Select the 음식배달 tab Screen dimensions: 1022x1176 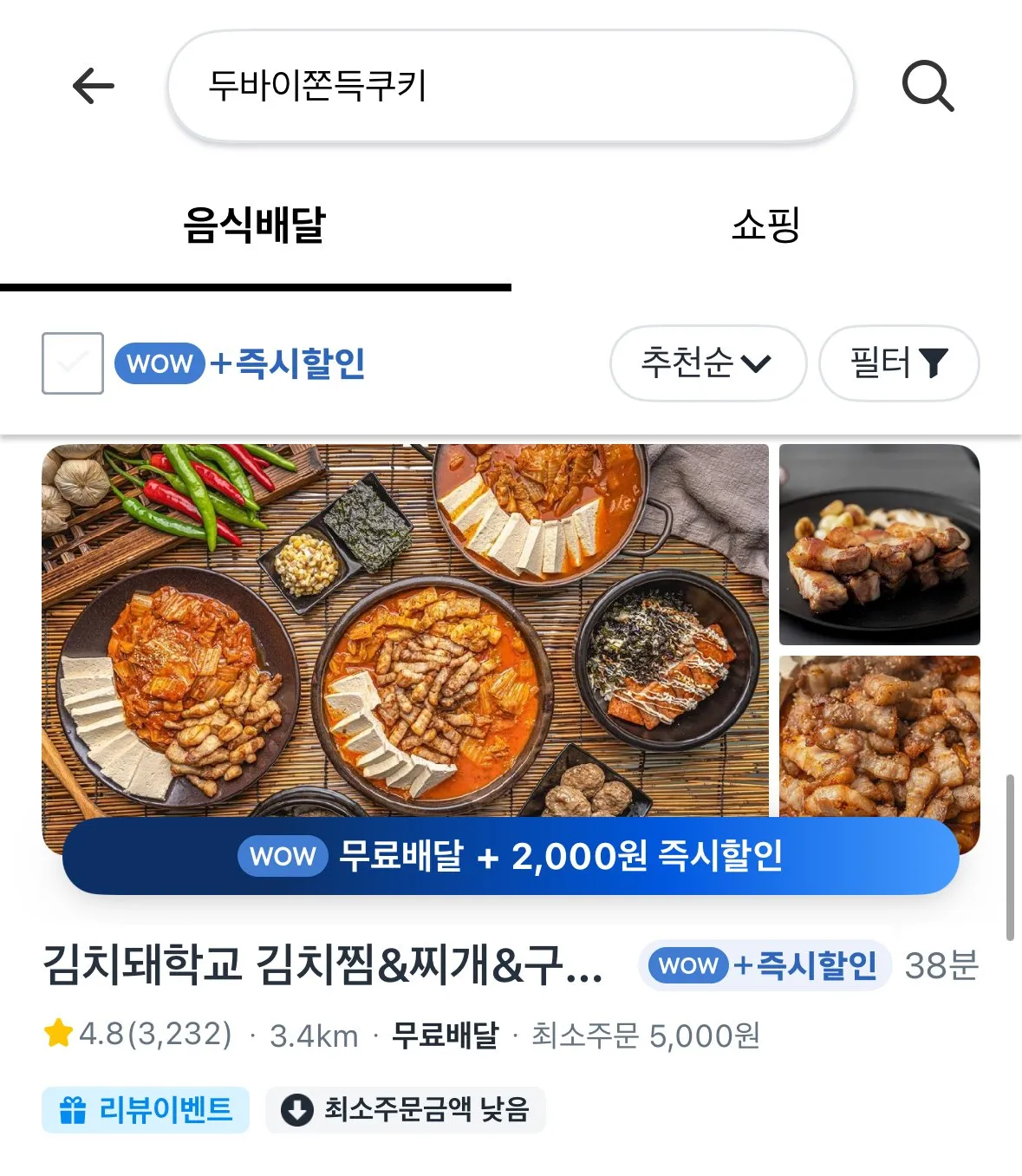pos(256,224)
